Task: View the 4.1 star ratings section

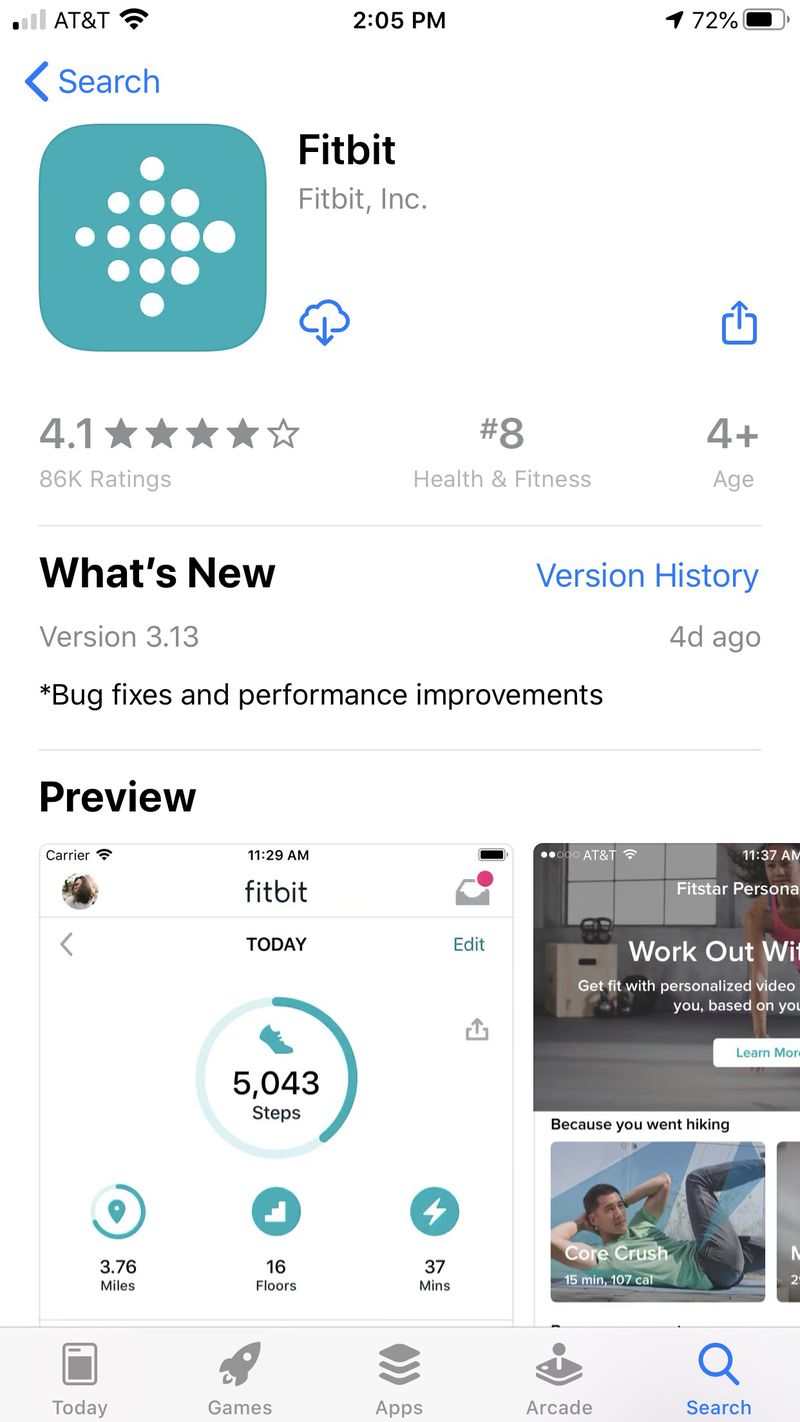Action: 168,451
